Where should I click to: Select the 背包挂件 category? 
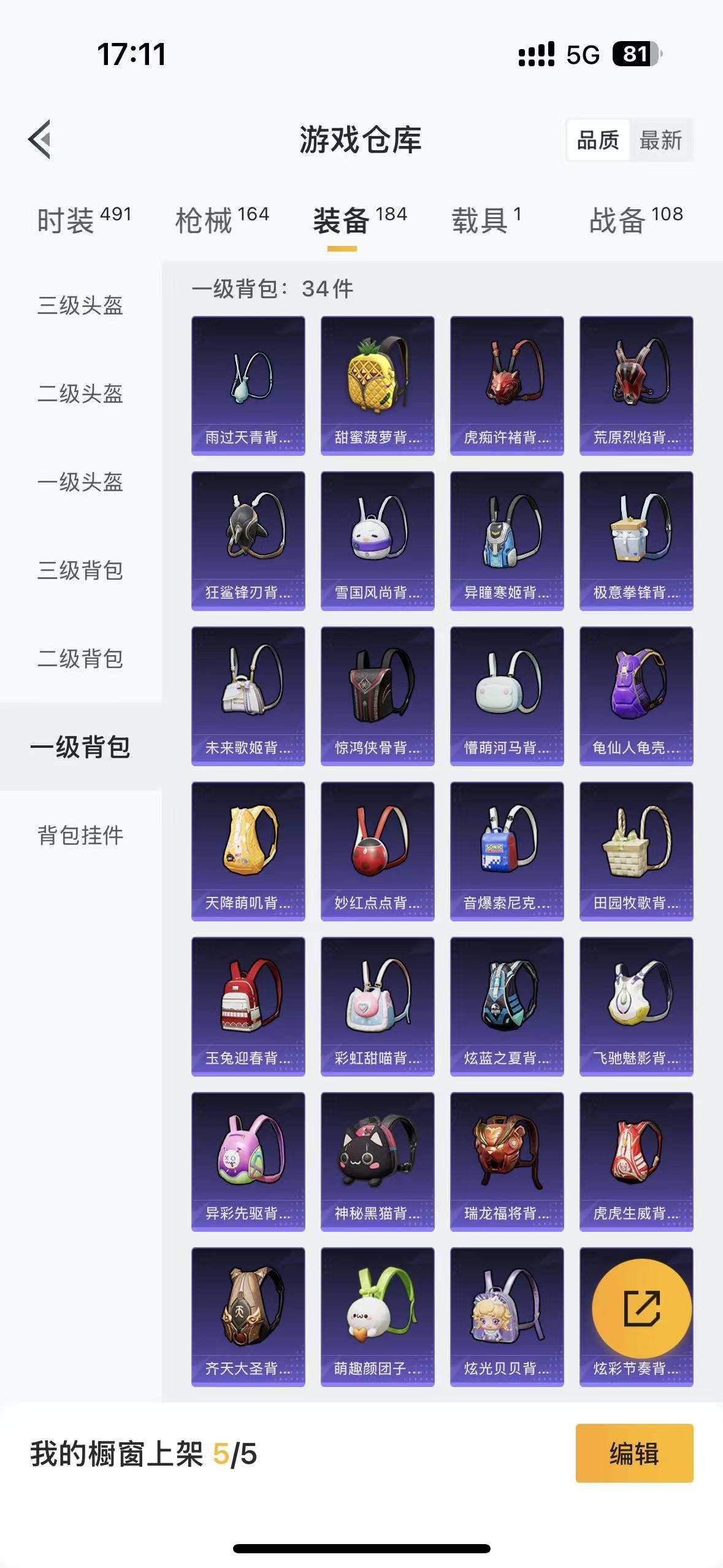click(x=80, y=834)
